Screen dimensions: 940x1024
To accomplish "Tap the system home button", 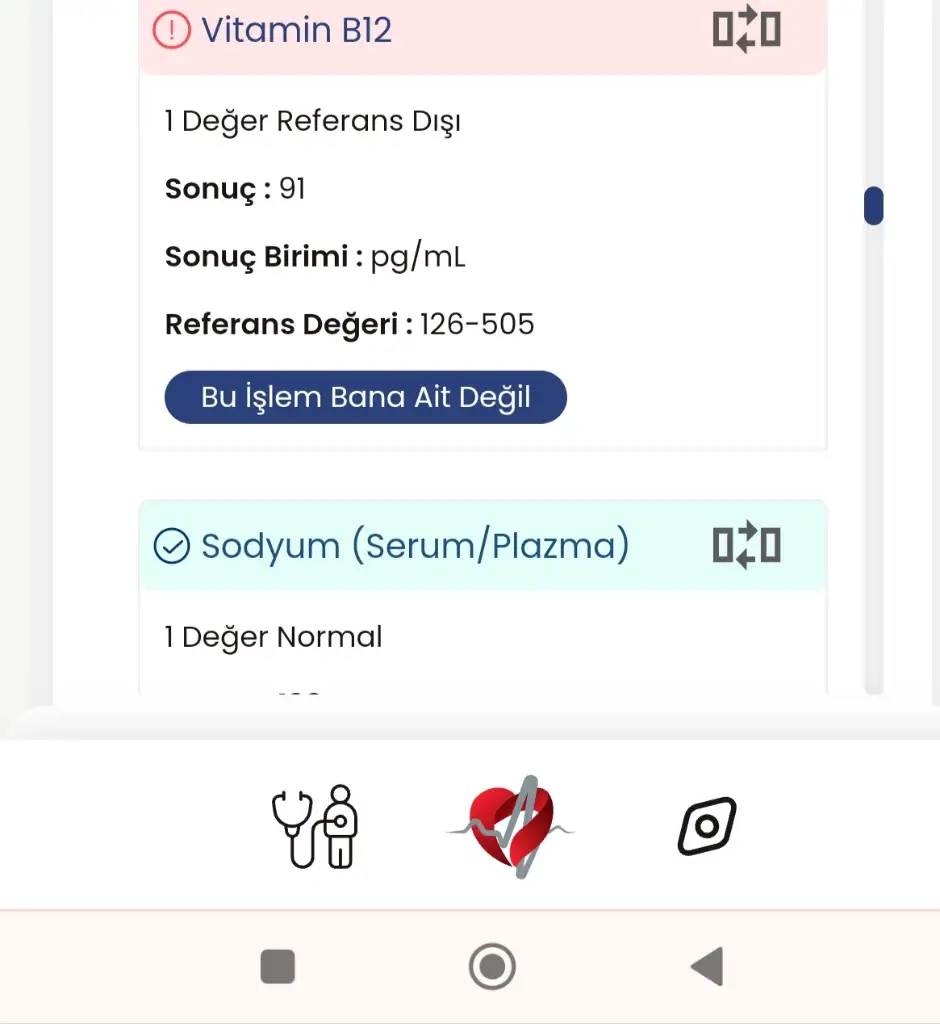I will point(492,967).
